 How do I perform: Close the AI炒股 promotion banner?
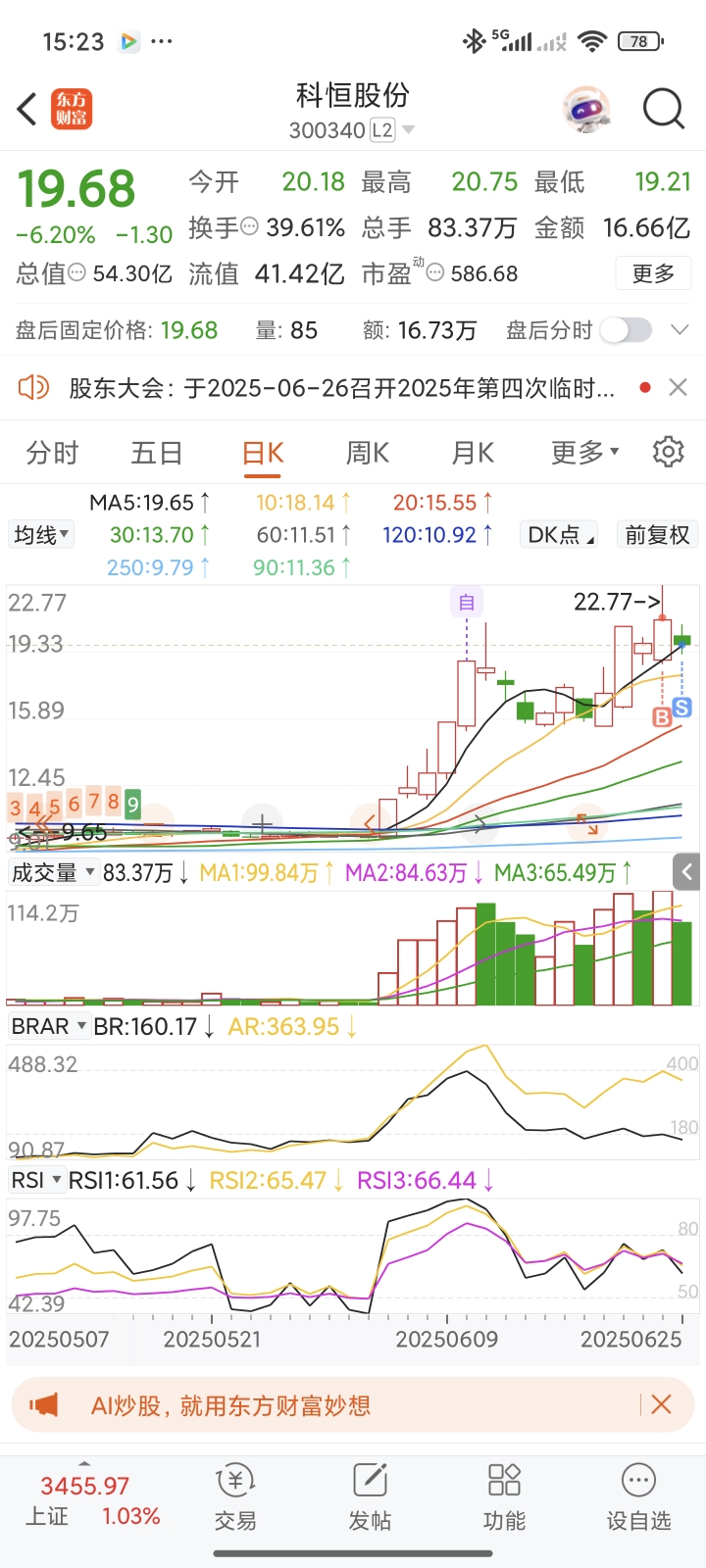point(662,1405)
